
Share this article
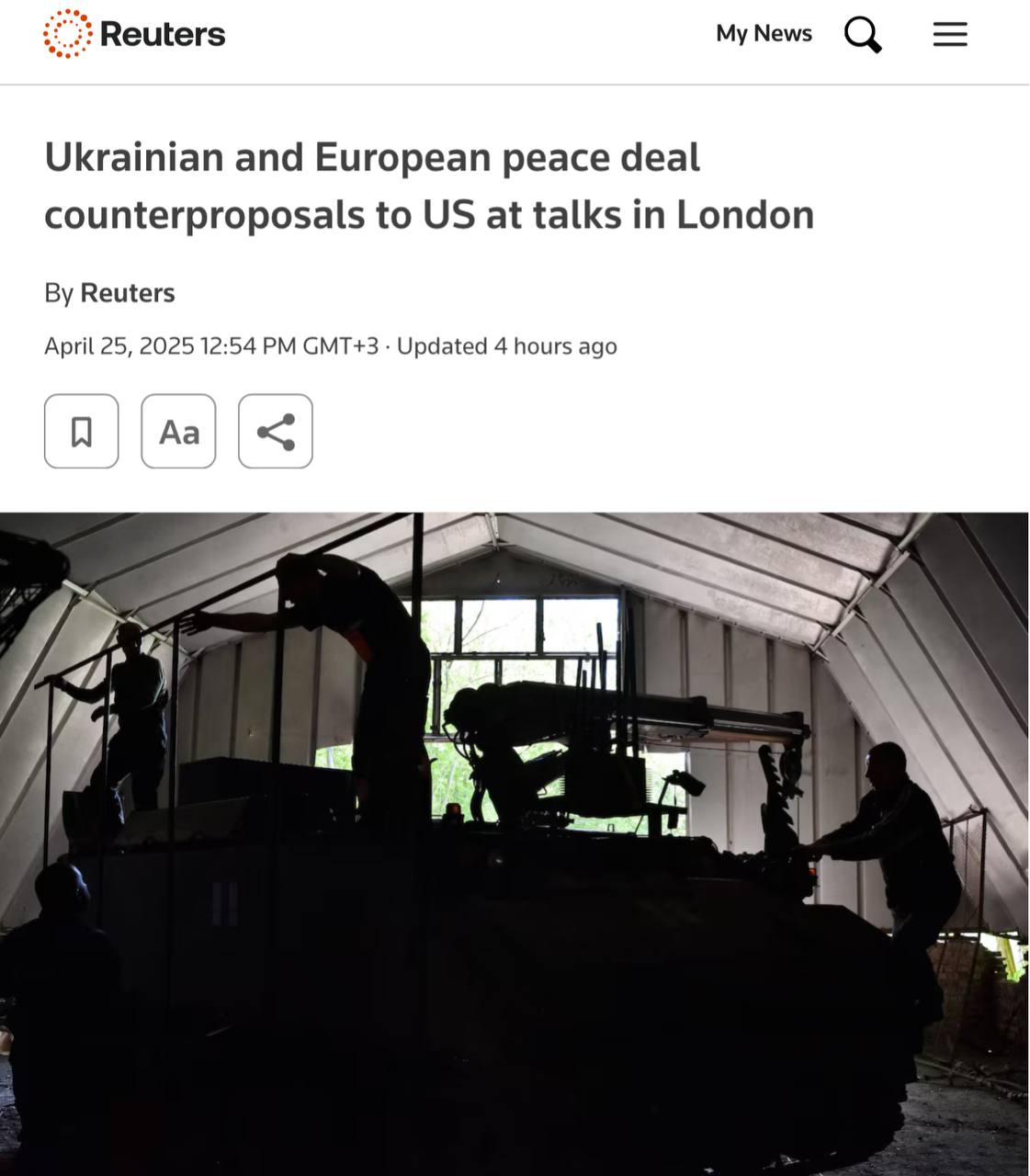276,431
